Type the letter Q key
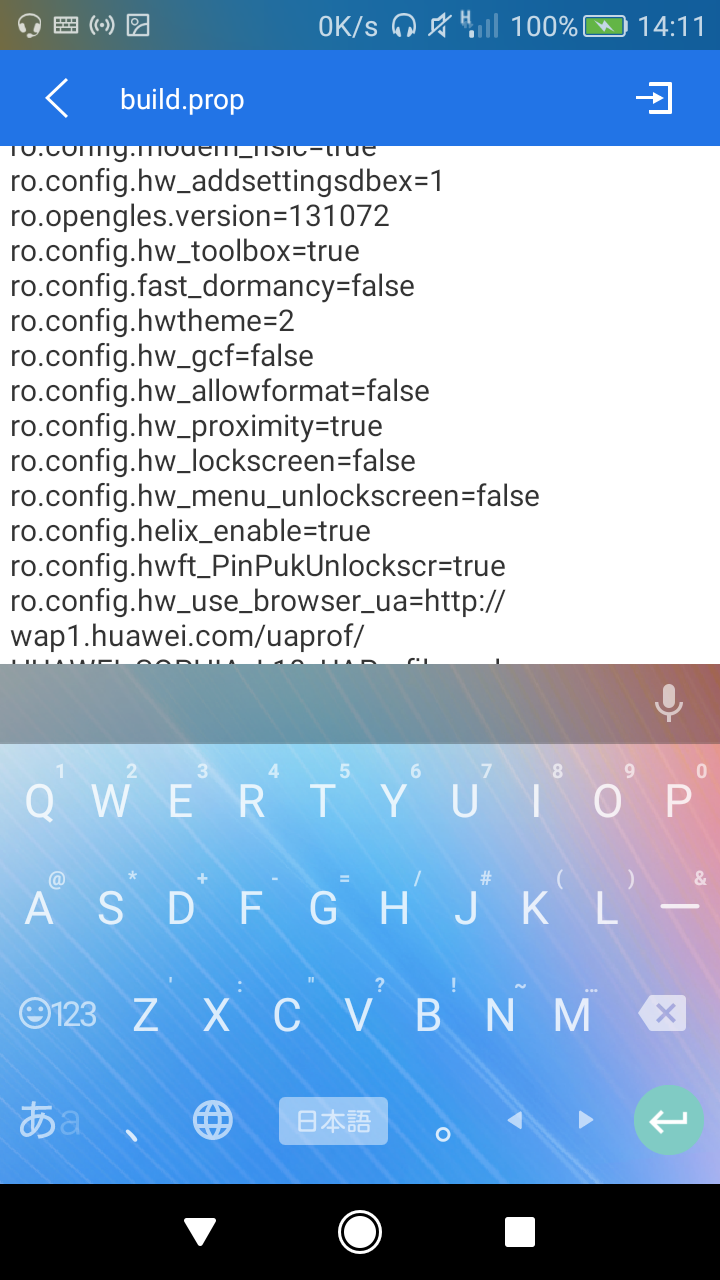The image size is (720, 1280). [x=39, y=802]
